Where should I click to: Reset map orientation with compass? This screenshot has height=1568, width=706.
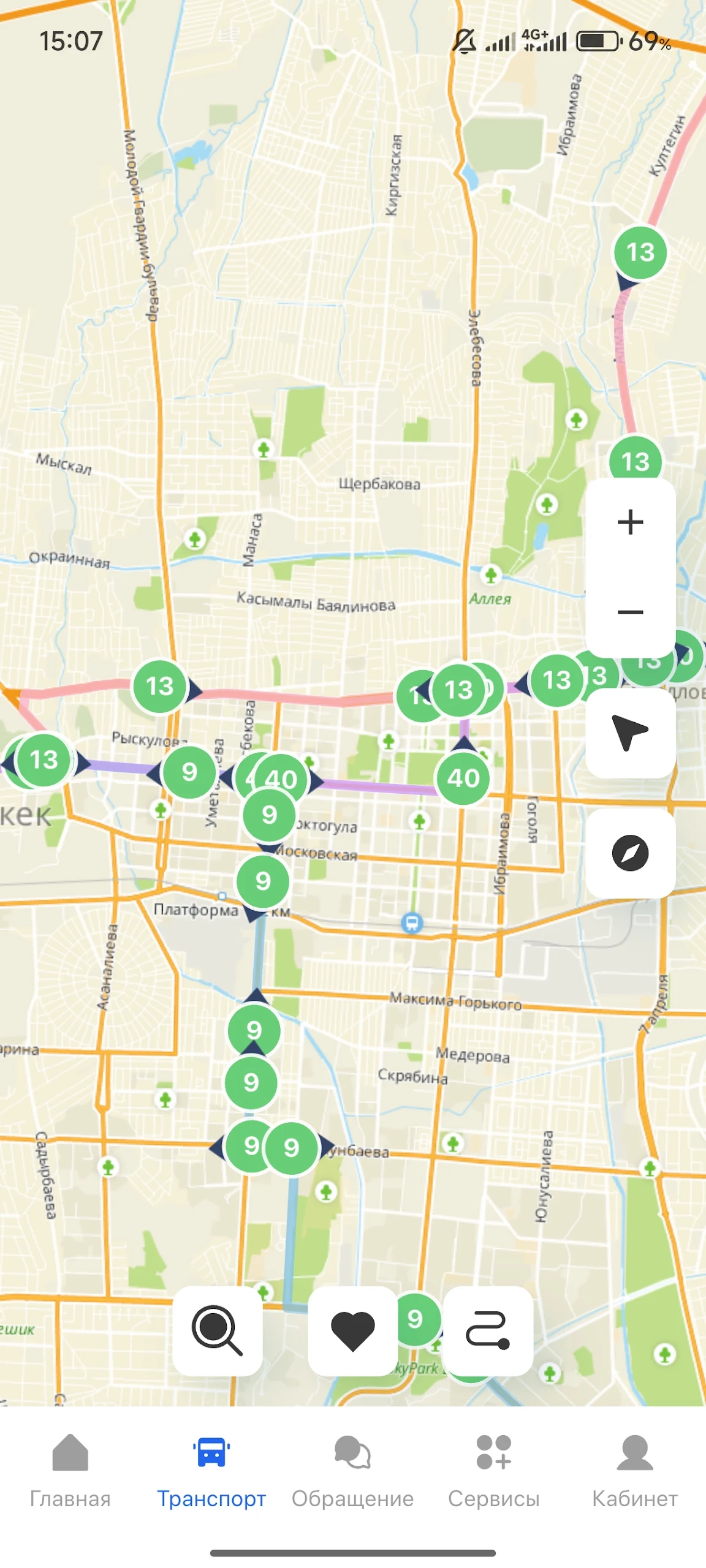(x=630, y=853)
